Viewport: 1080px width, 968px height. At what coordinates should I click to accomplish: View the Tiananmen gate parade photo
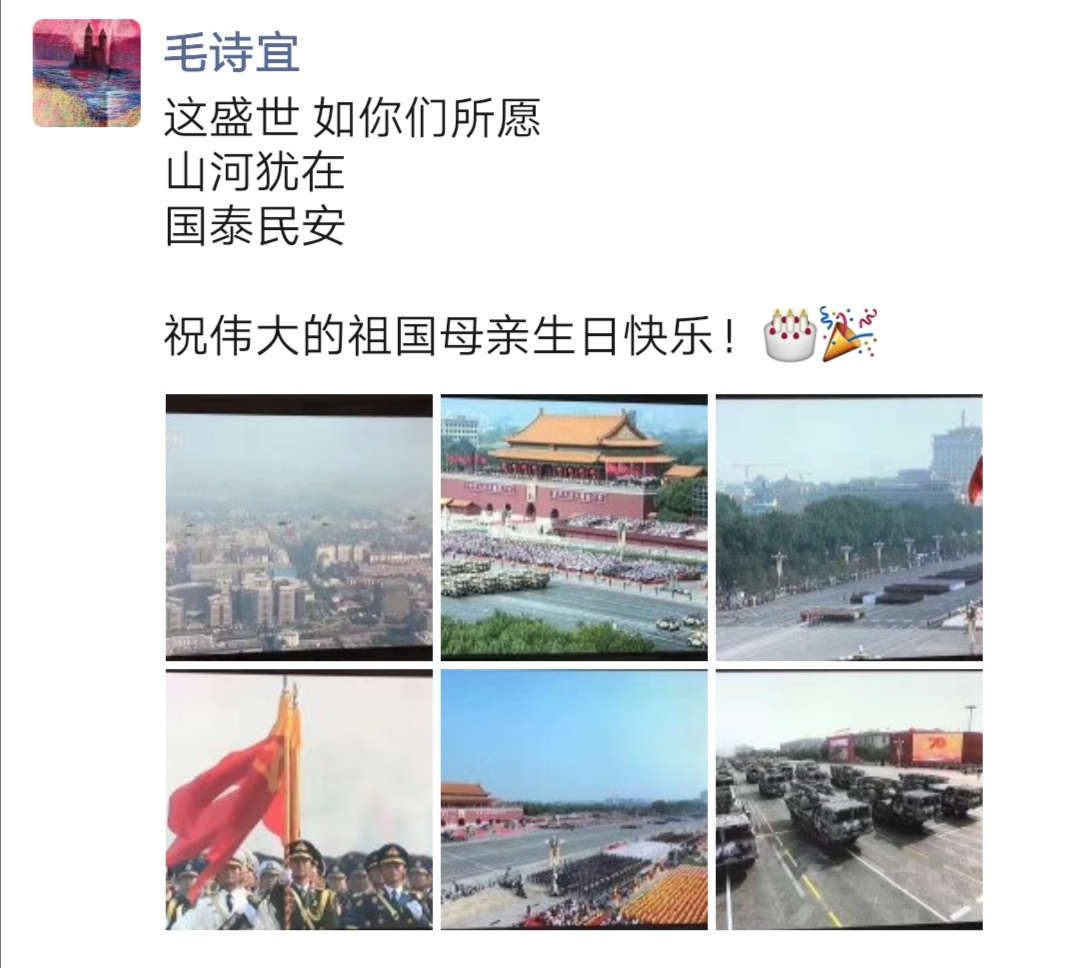tap(574, 527)
